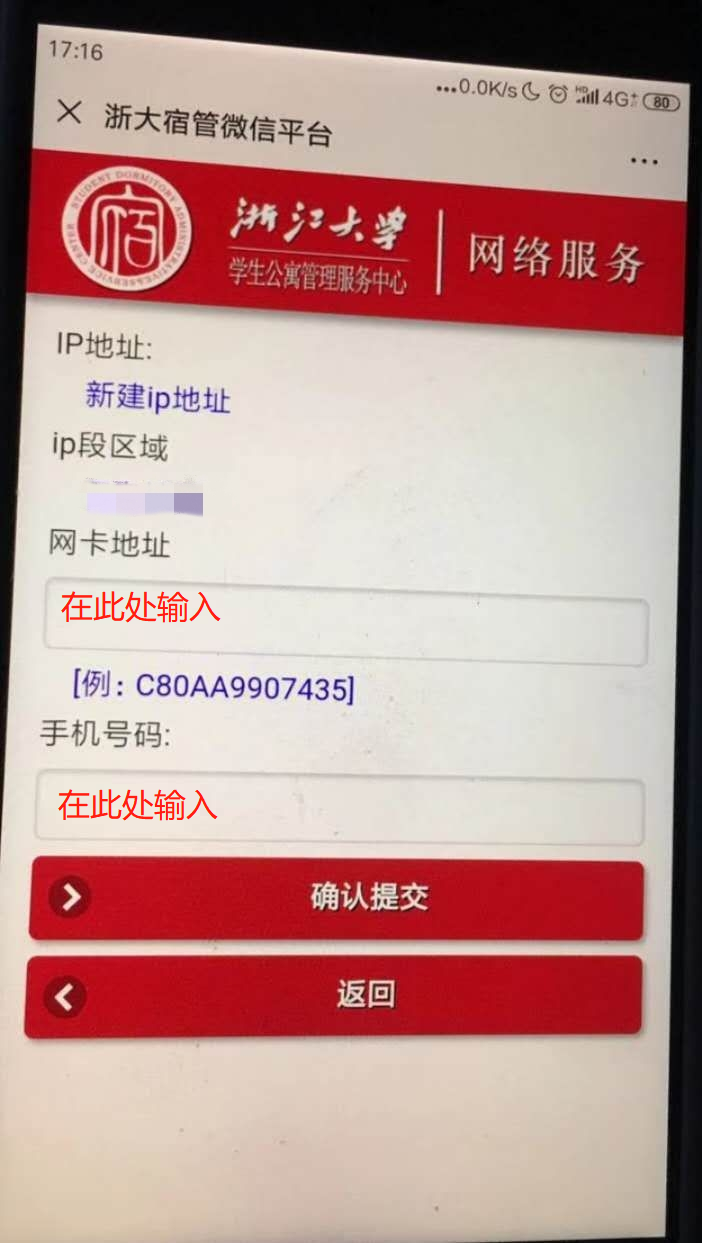Close the 浙大宿管微信平台 page
702x1243 pixels.
[69, 113]
